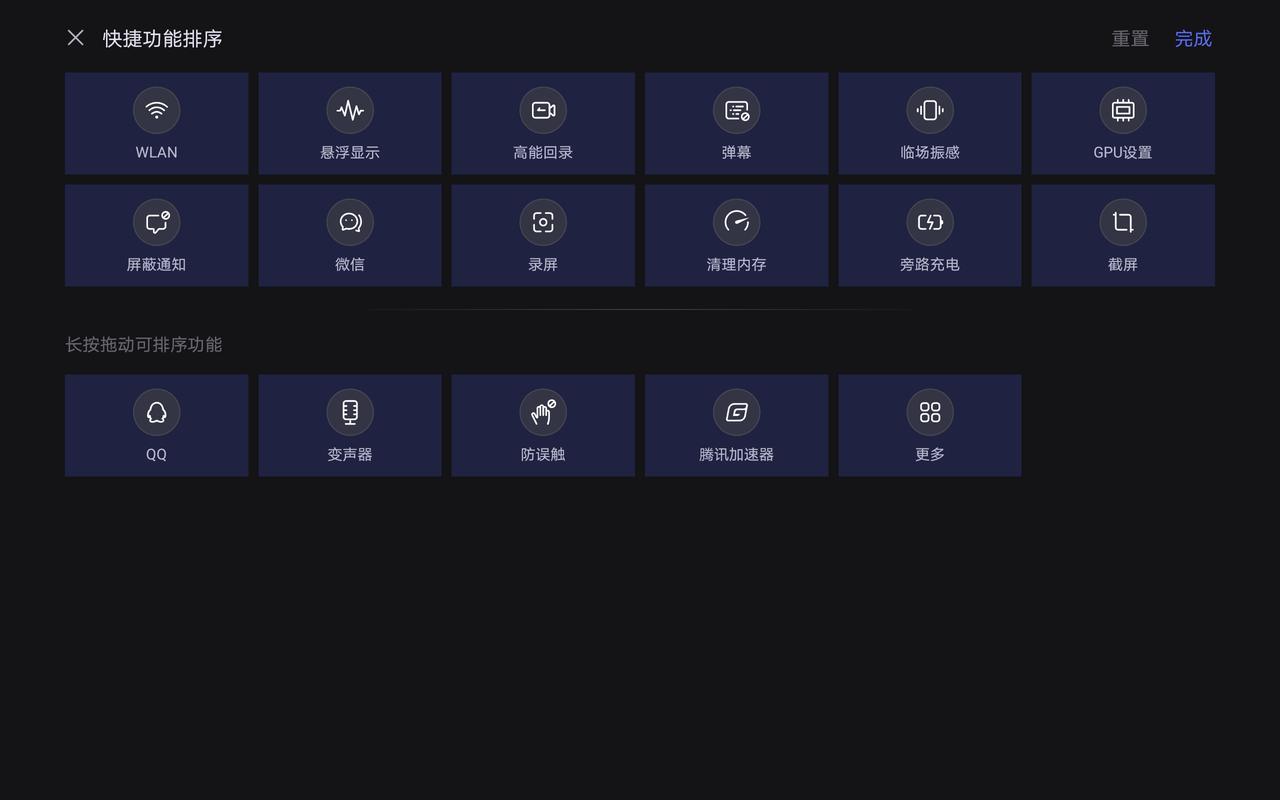Select the 变声器 tile

pos(350,426)
